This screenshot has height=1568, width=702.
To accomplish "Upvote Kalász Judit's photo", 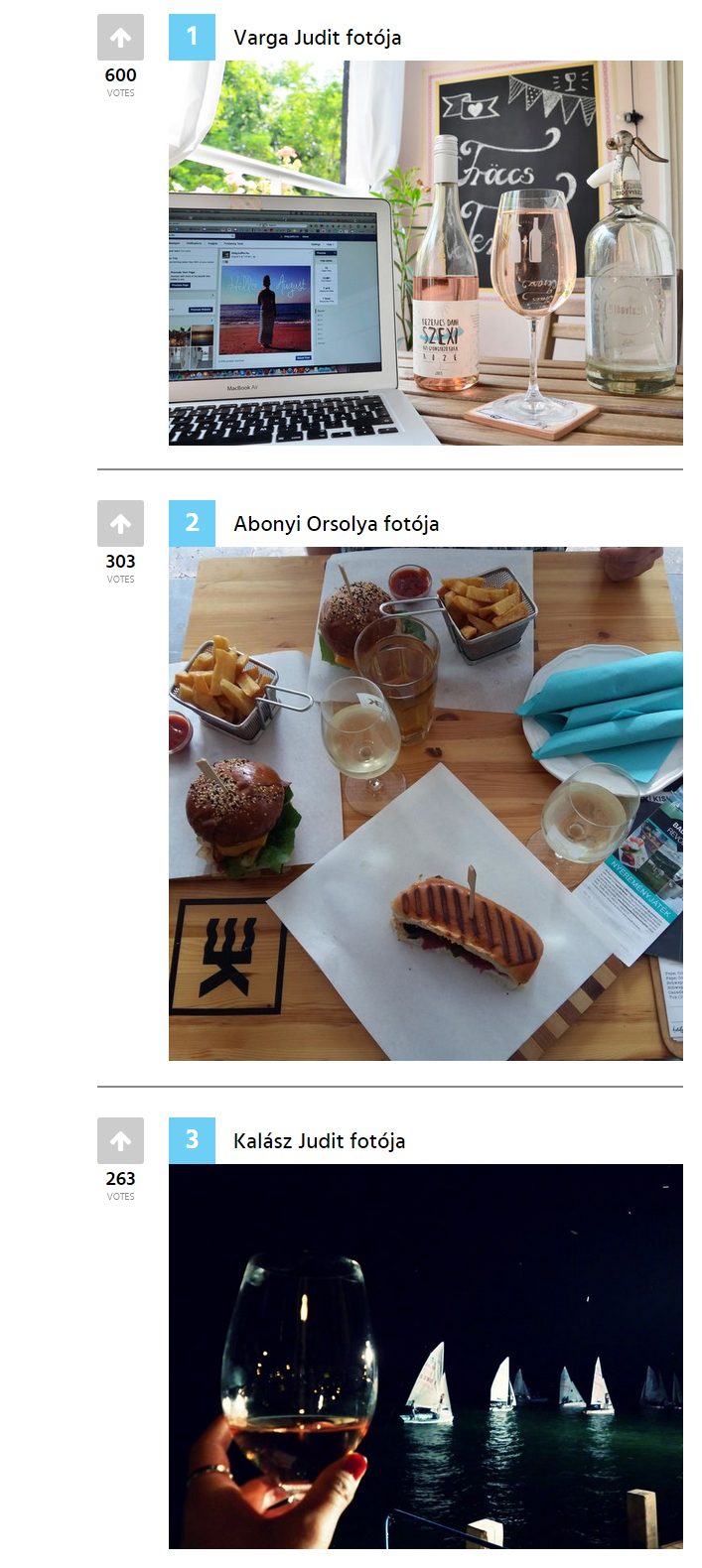I will 120,1141.
